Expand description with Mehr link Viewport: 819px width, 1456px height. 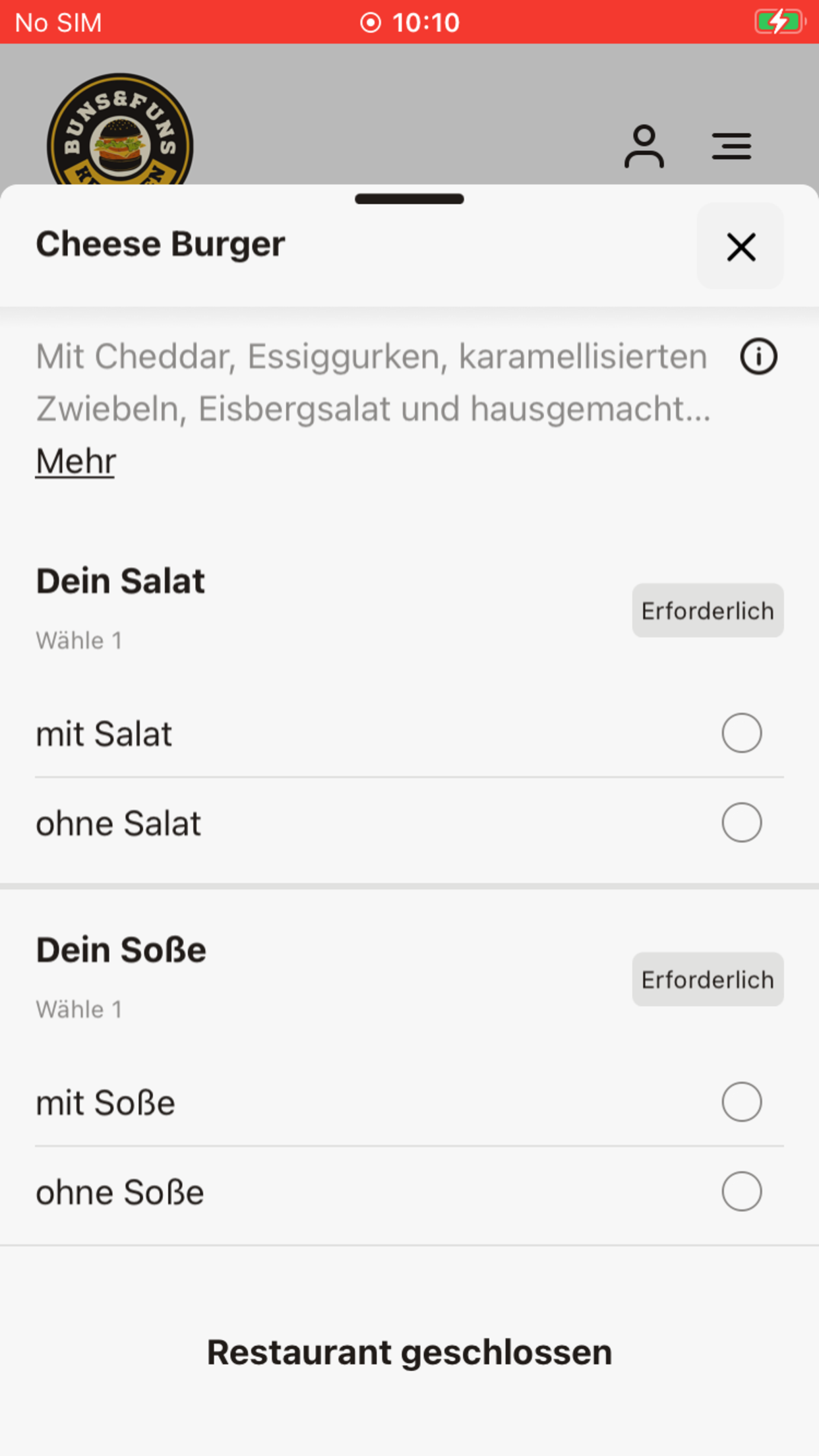pos(76,461)
